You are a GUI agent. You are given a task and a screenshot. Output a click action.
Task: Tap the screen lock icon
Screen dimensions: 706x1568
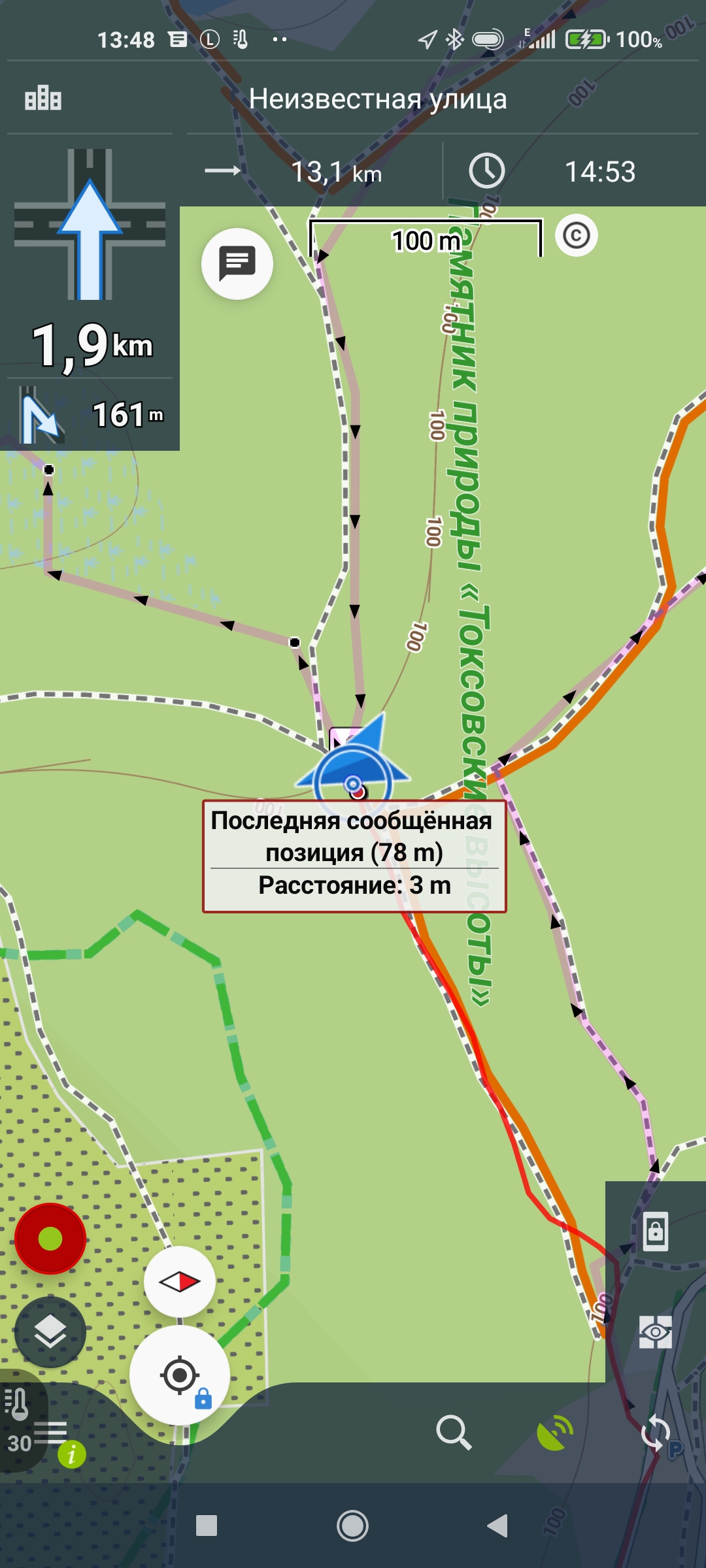coord(655,1232)
